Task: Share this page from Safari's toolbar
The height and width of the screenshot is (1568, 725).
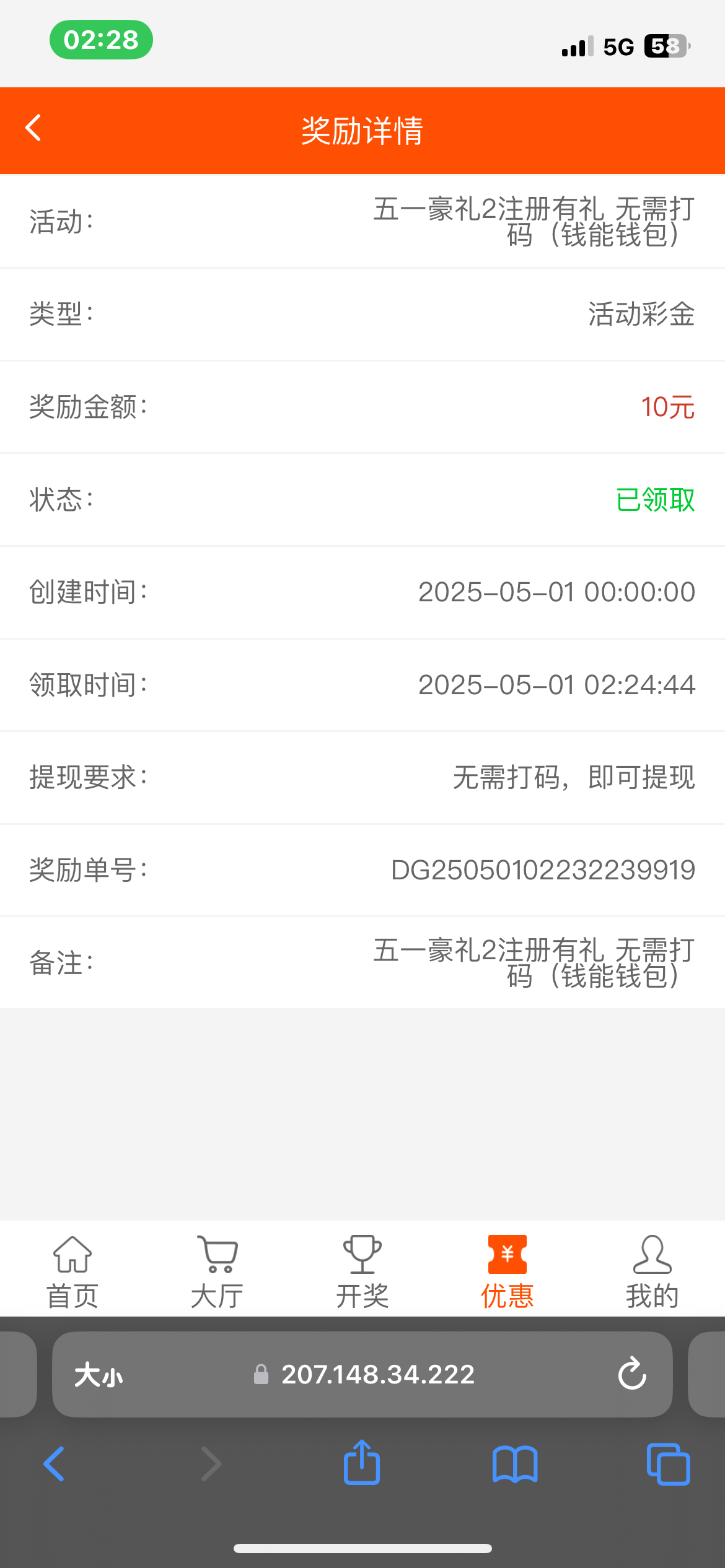Action: [362, 1463]
